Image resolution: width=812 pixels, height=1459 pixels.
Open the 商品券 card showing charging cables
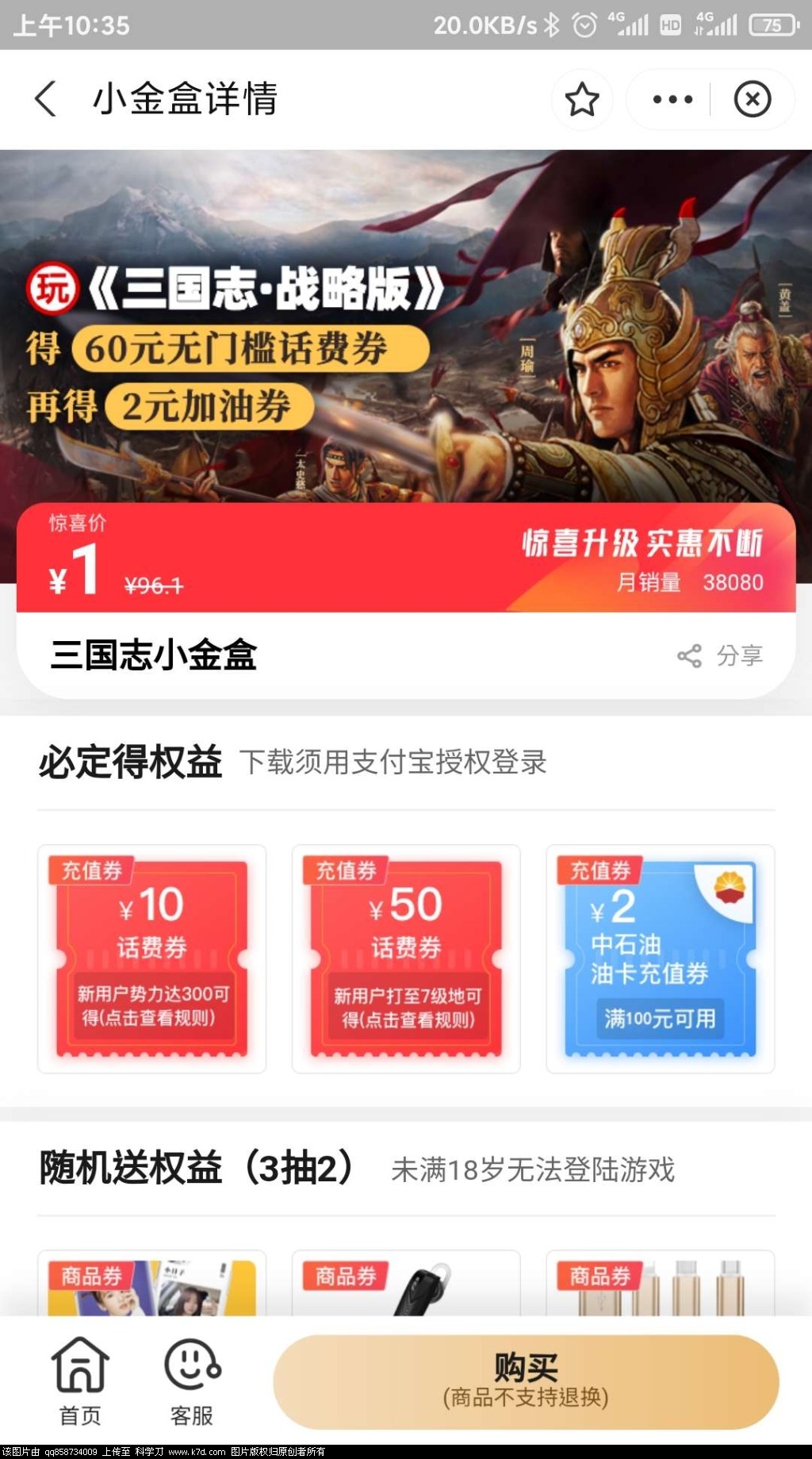pyautogui.click(x=660, y=1285)
